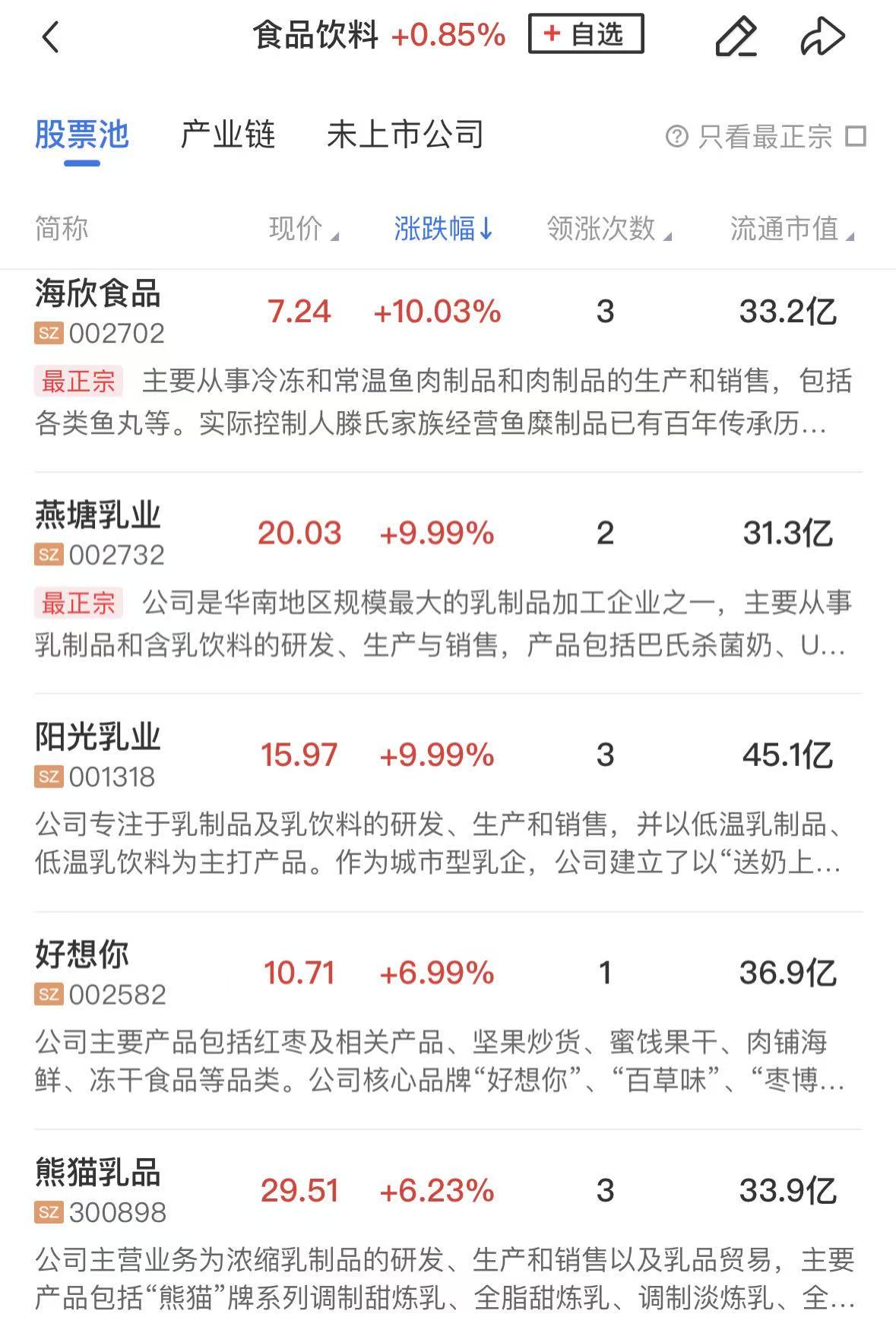Tap the help icon beside 只看最正宗
The height and width of the screenshot is (1333, 896).
(676, 137)
